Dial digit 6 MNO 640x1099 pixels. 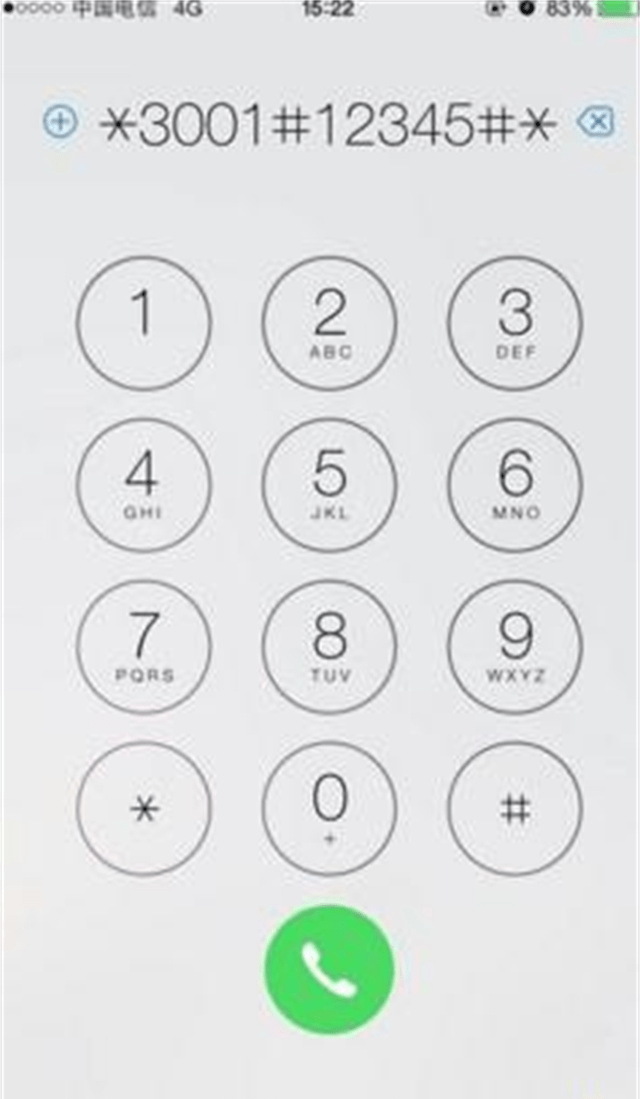tap(515, 484)
